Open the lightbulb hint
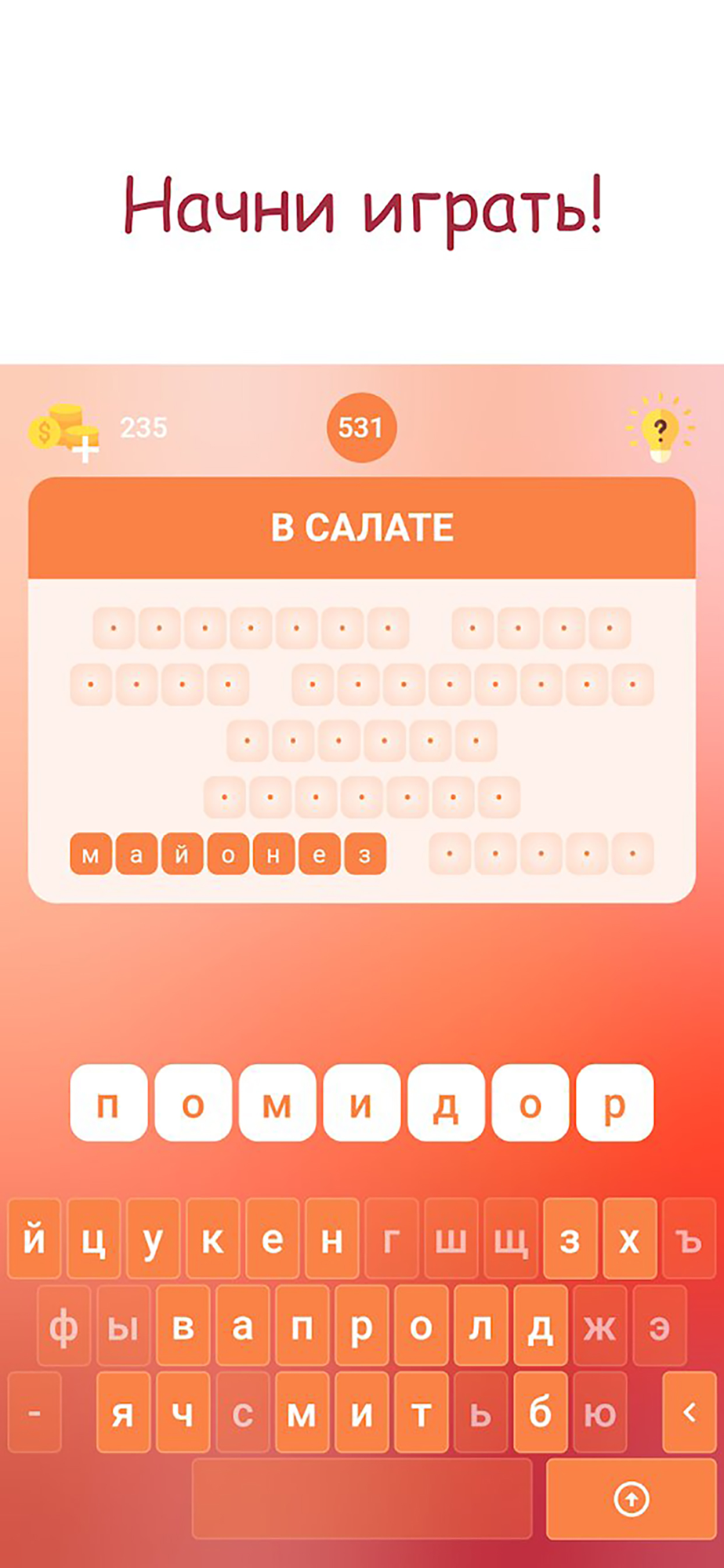The image size is (724, 1568). (660, 428)
